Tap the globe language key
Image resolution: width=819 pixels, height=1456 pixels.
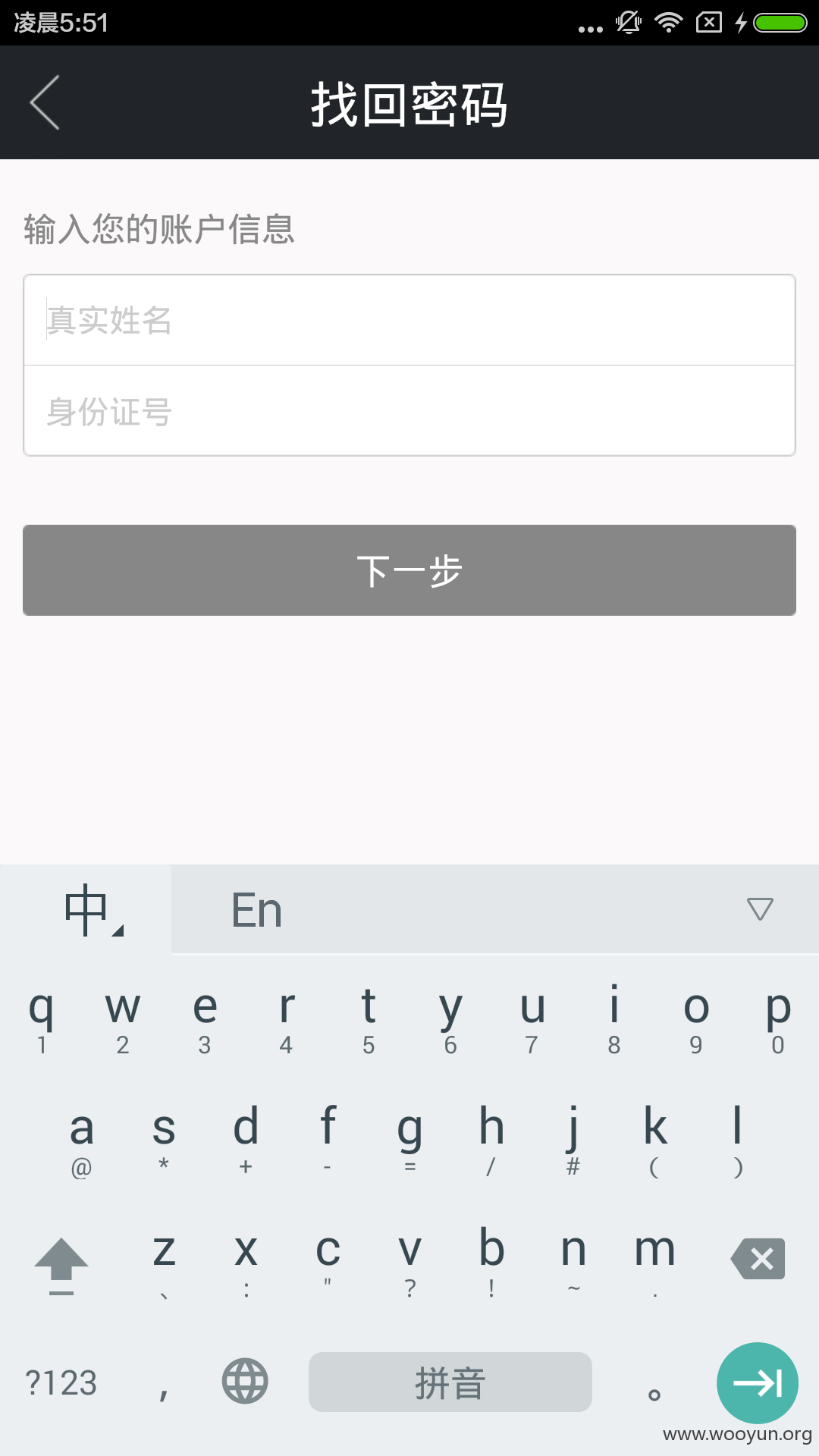[245, 1381]
